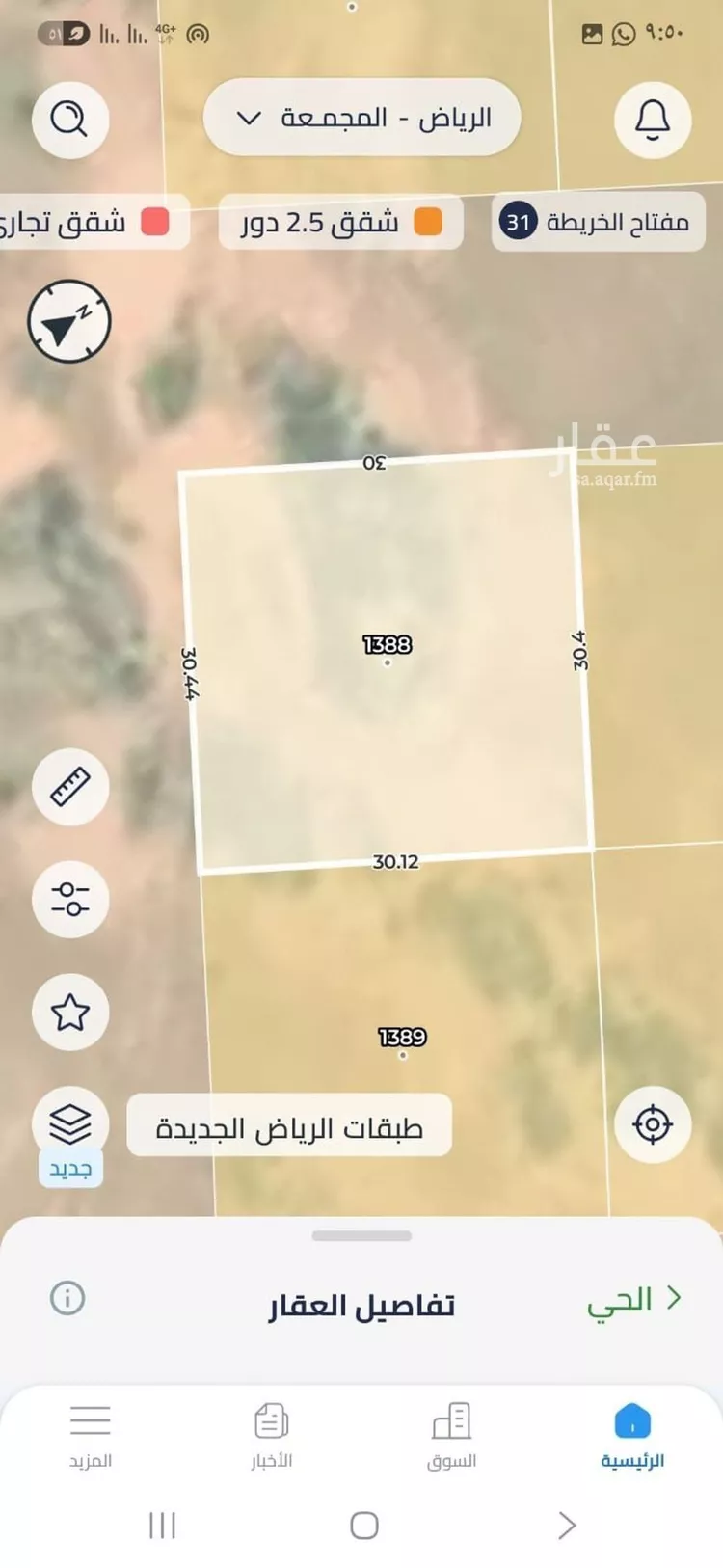Center map with the my-location target icon
Viewport: 723px width, 1568px height.
(654, 1123)
